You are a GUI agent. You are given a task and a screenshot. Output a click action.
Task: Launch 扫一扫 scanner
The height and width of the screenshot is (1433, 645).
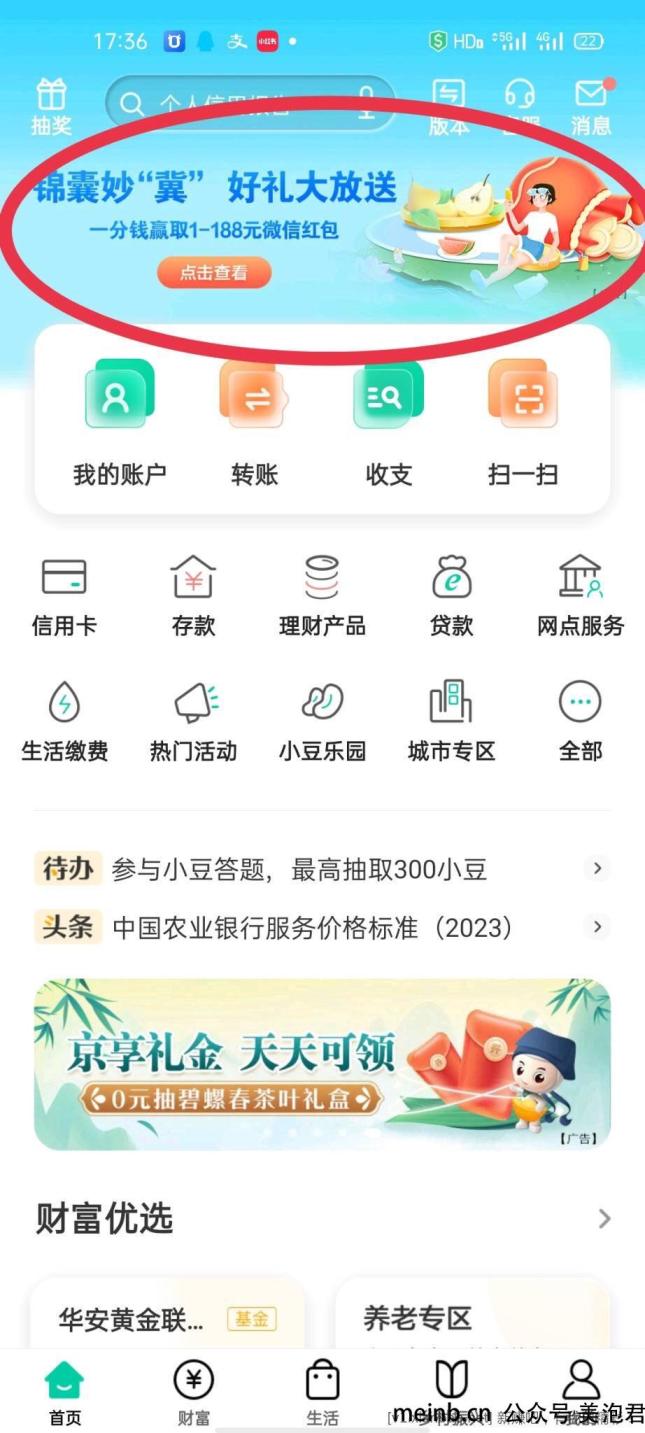(x=522, y=422)
